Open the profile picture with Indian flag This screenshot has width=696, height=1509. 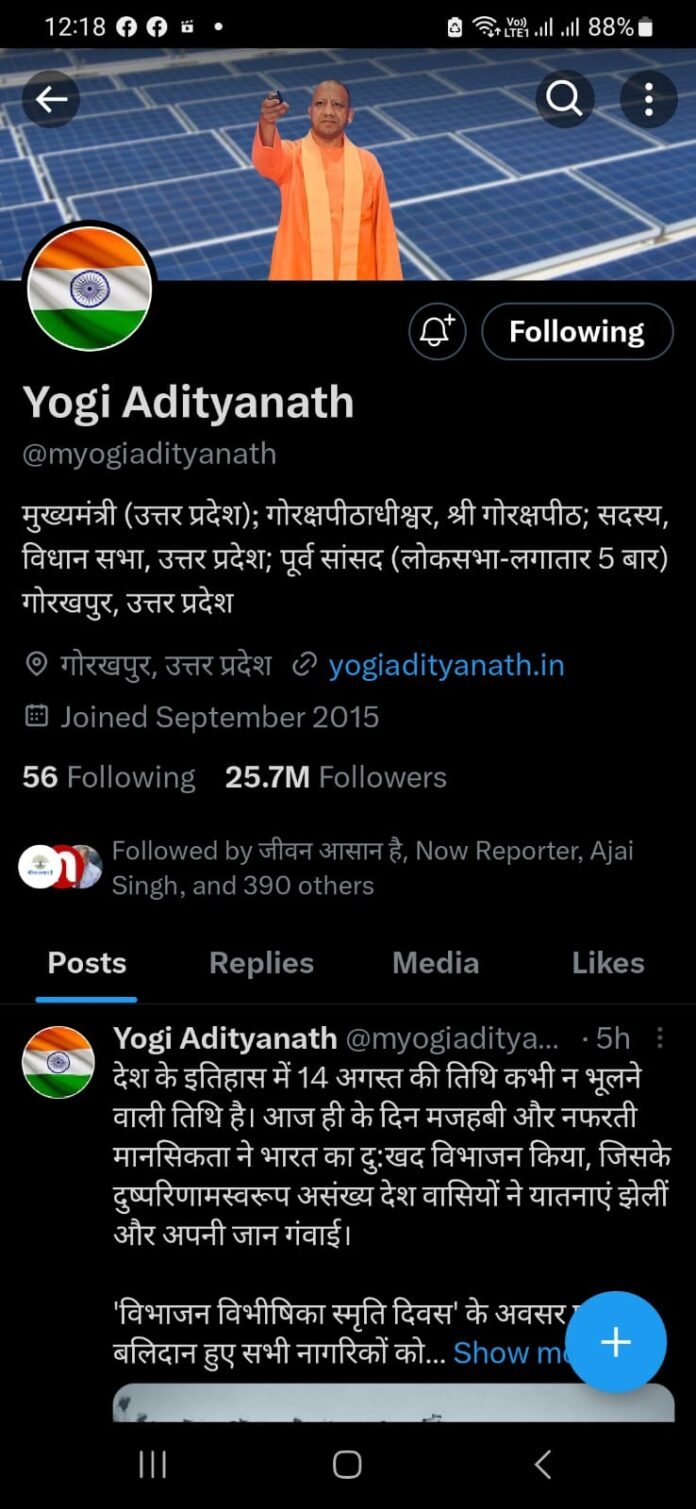tap(90, 288)
